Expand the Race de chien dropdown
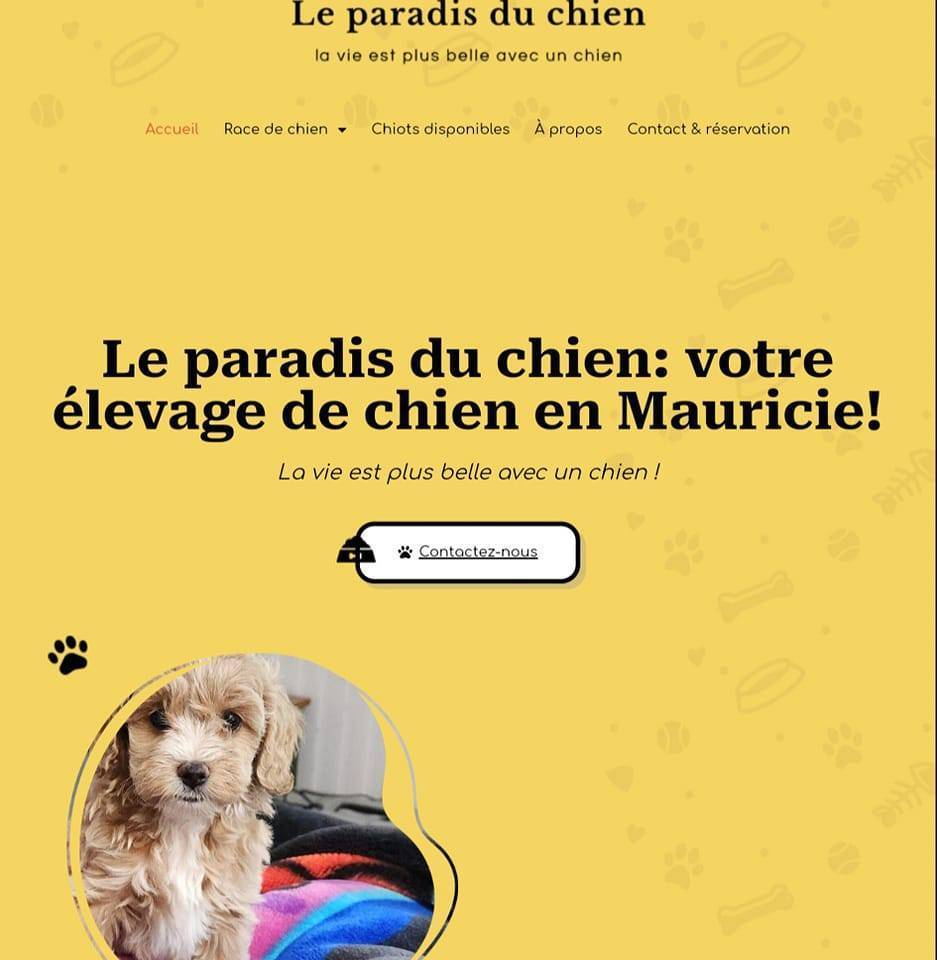Viewport: 937px width, 960px height. pyautogui.click(x=285, y=129)
